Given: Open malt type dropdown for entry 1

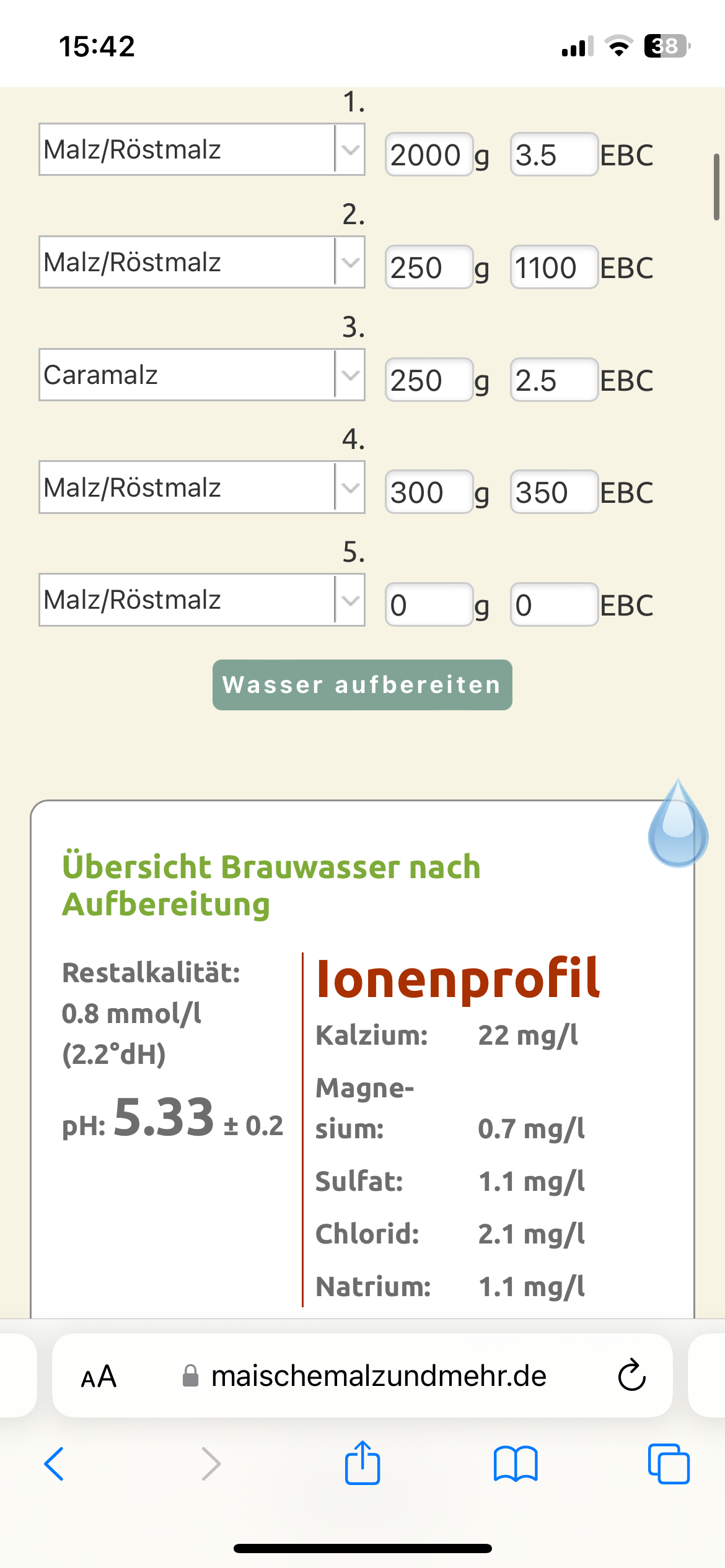Looking at the screenshot, I should click(x=201, y=149).
